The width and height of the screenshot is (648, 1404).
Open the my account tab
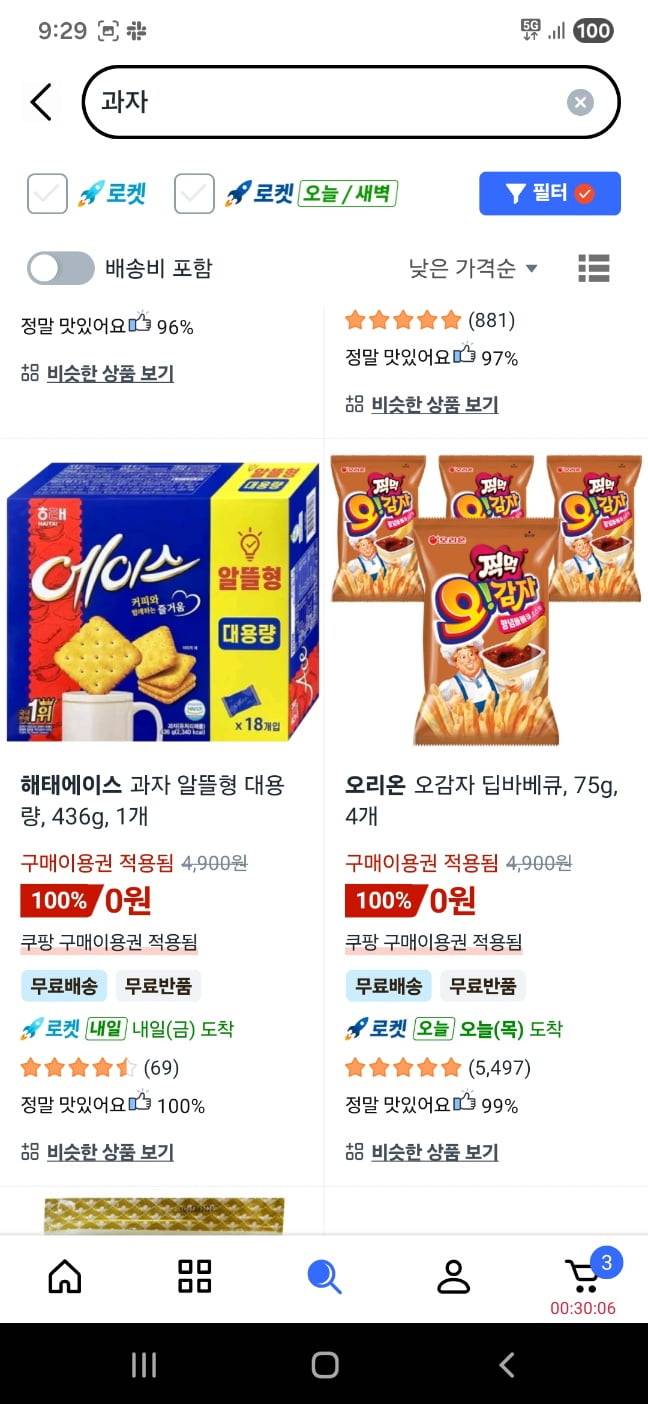click(453, 1276)
